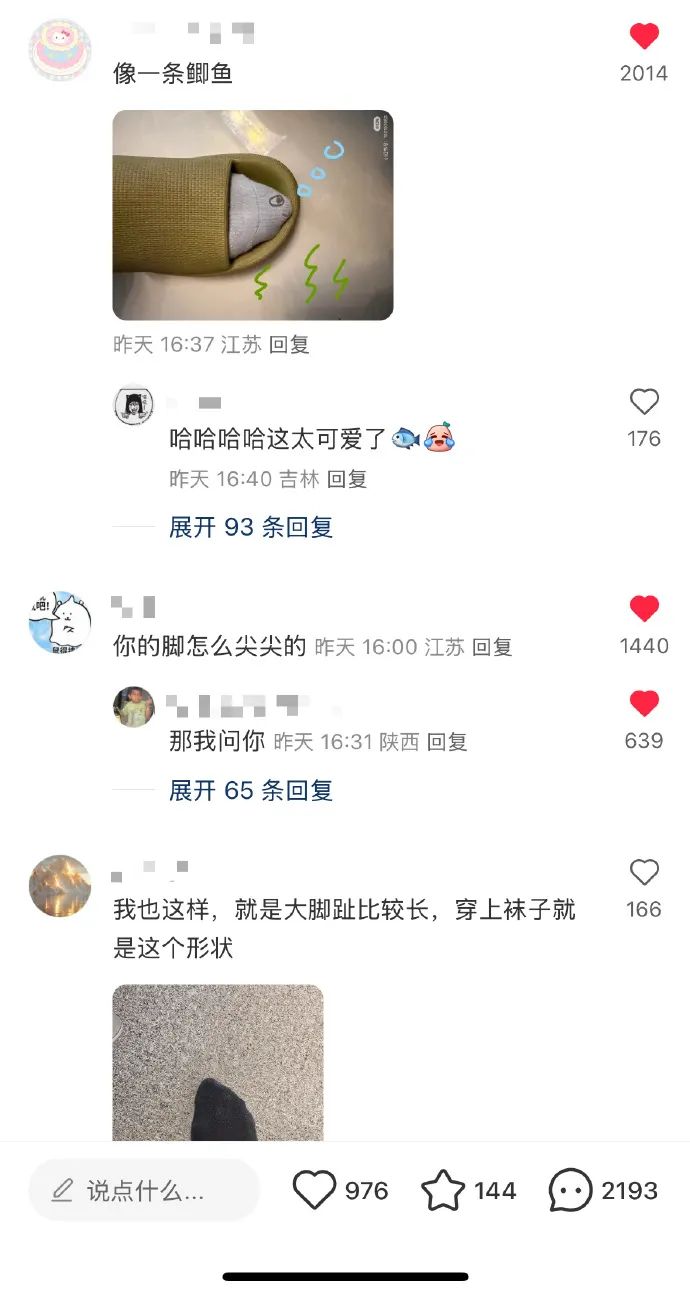Expand the 93 replies
This screenshot has height=1295, width=690.
click(x=251, y=527)
